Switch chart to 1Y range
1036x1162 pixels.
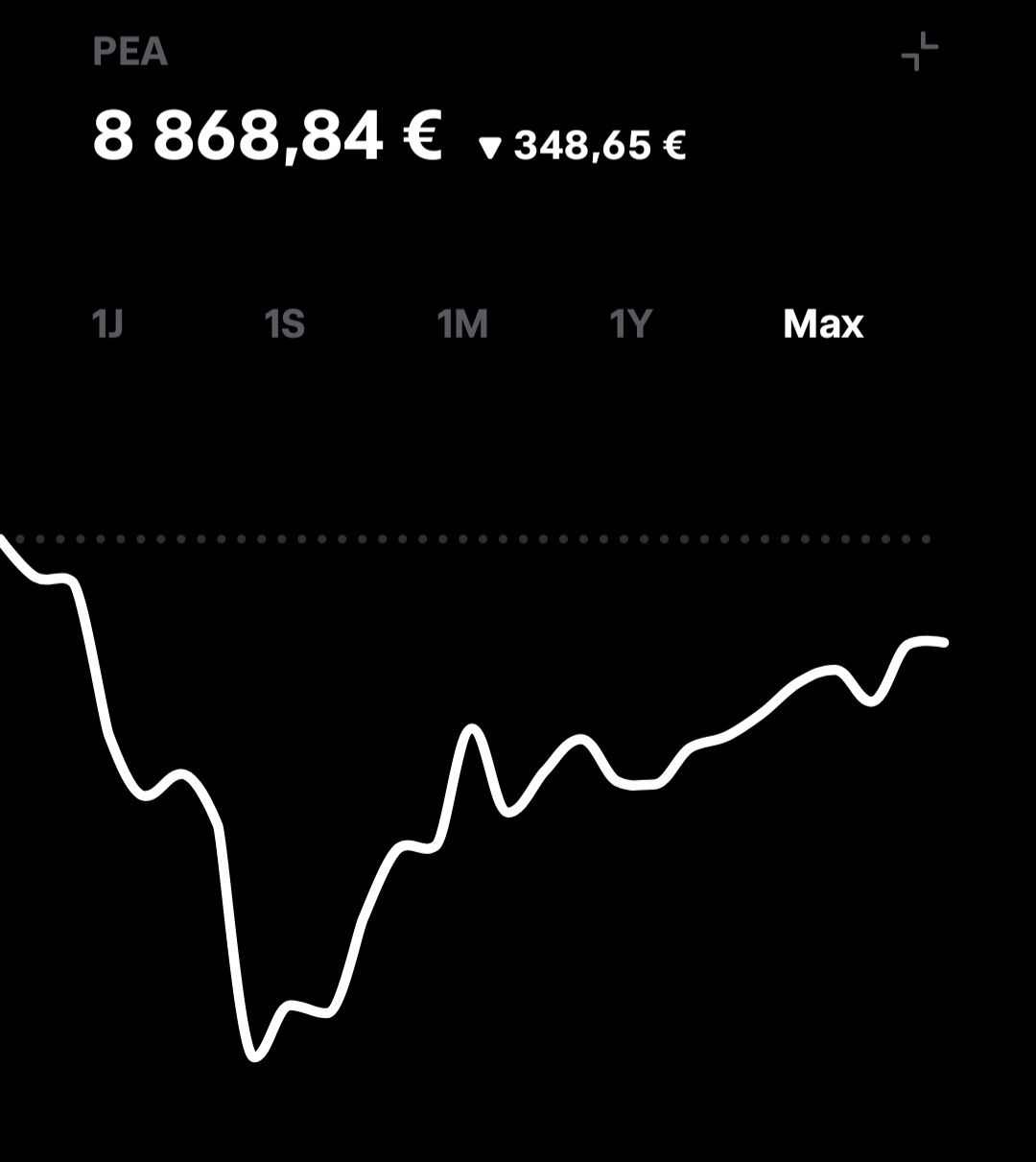631,324
